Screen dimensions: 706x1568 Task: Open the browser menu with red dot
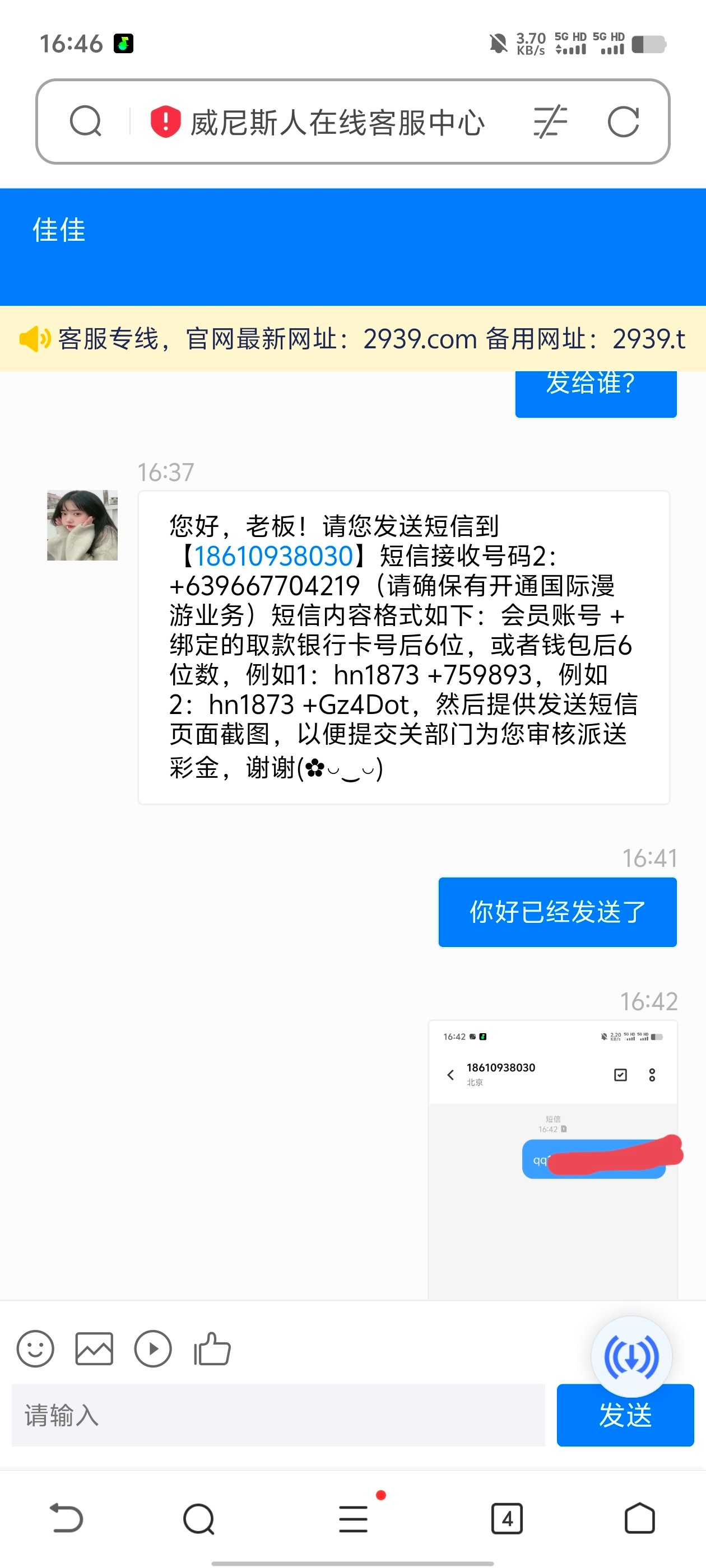pyautogui.click(x=354, y=1518)
